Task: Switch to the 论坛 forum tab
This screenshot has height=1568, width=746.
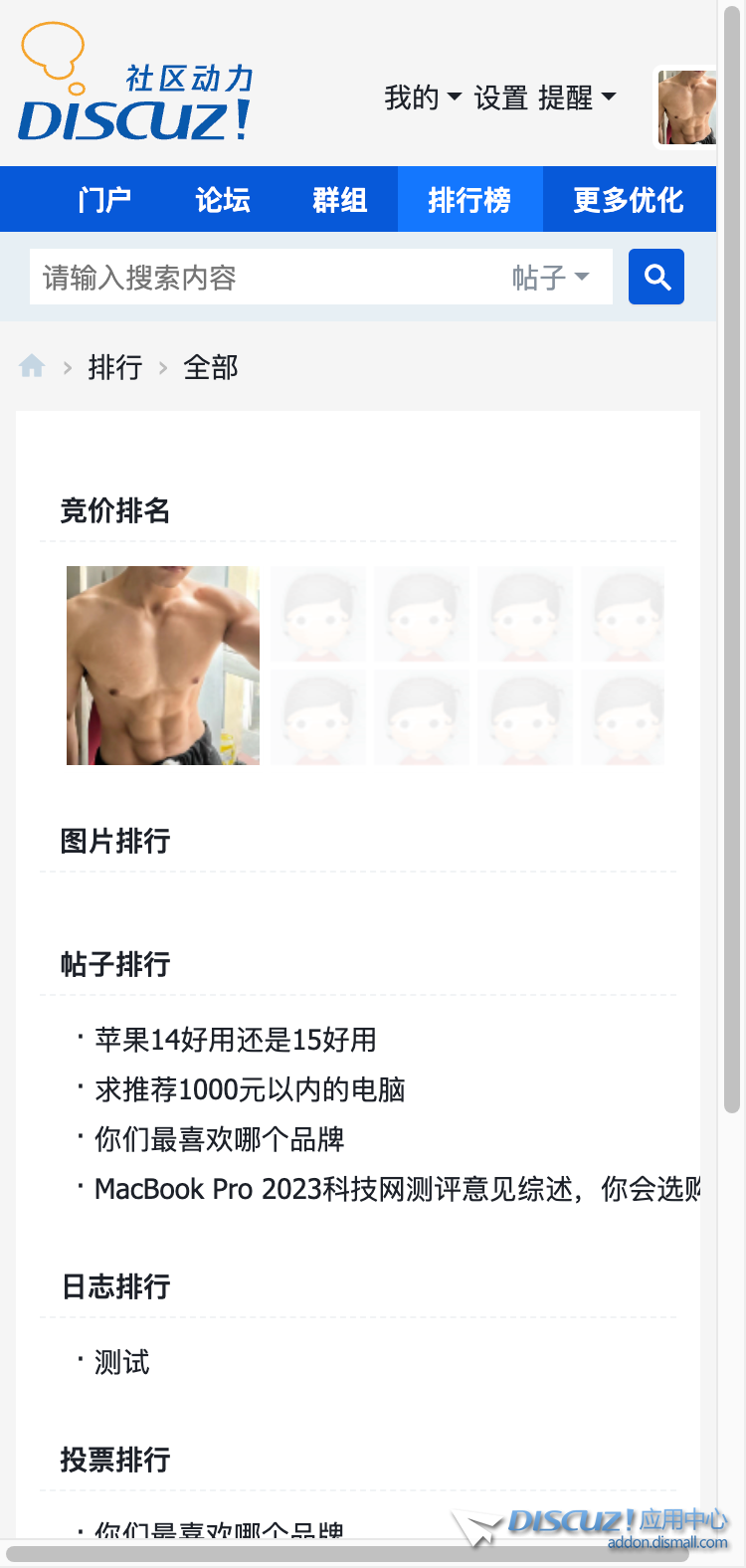Action: click(223, 200)
